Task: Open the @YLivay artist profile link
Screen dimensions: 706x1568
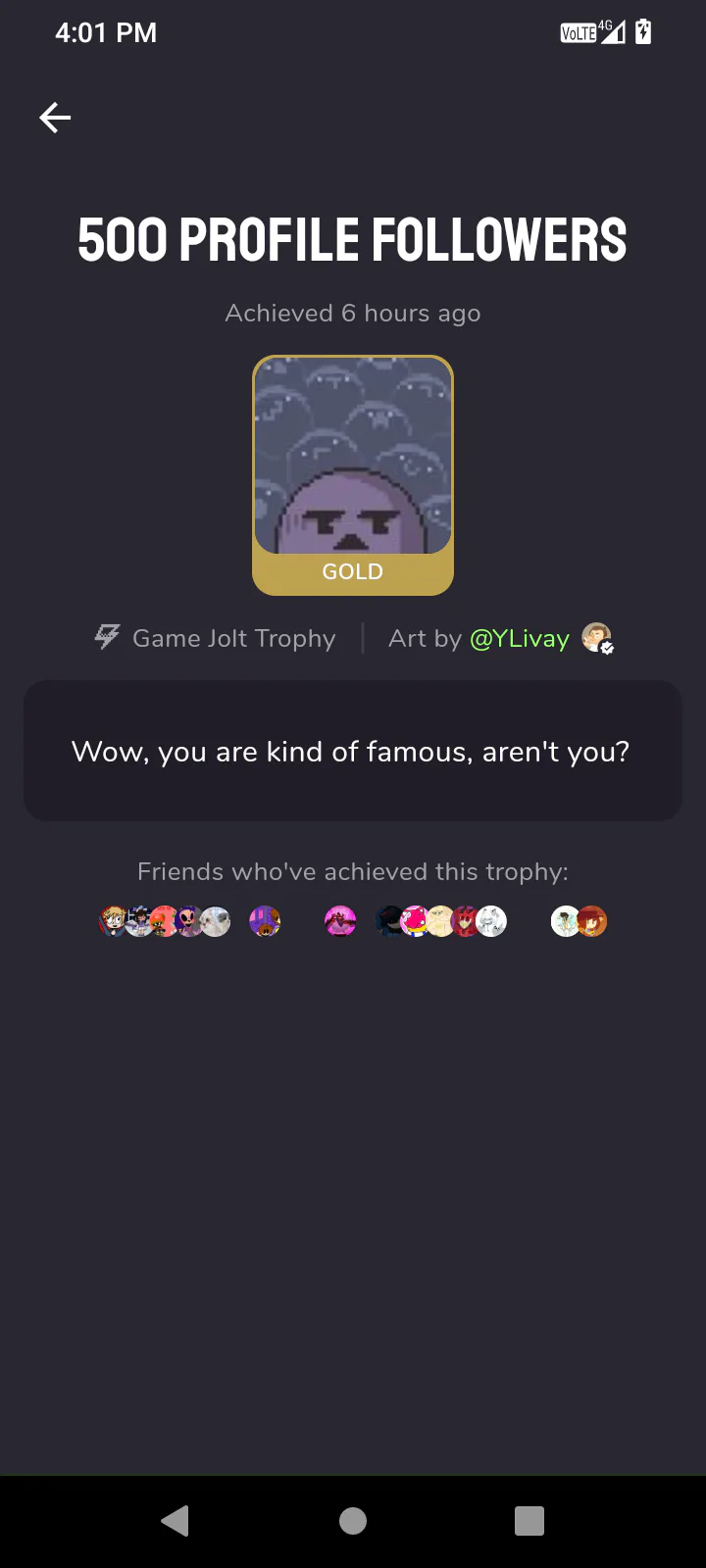Action: click(x=520, y=639)
